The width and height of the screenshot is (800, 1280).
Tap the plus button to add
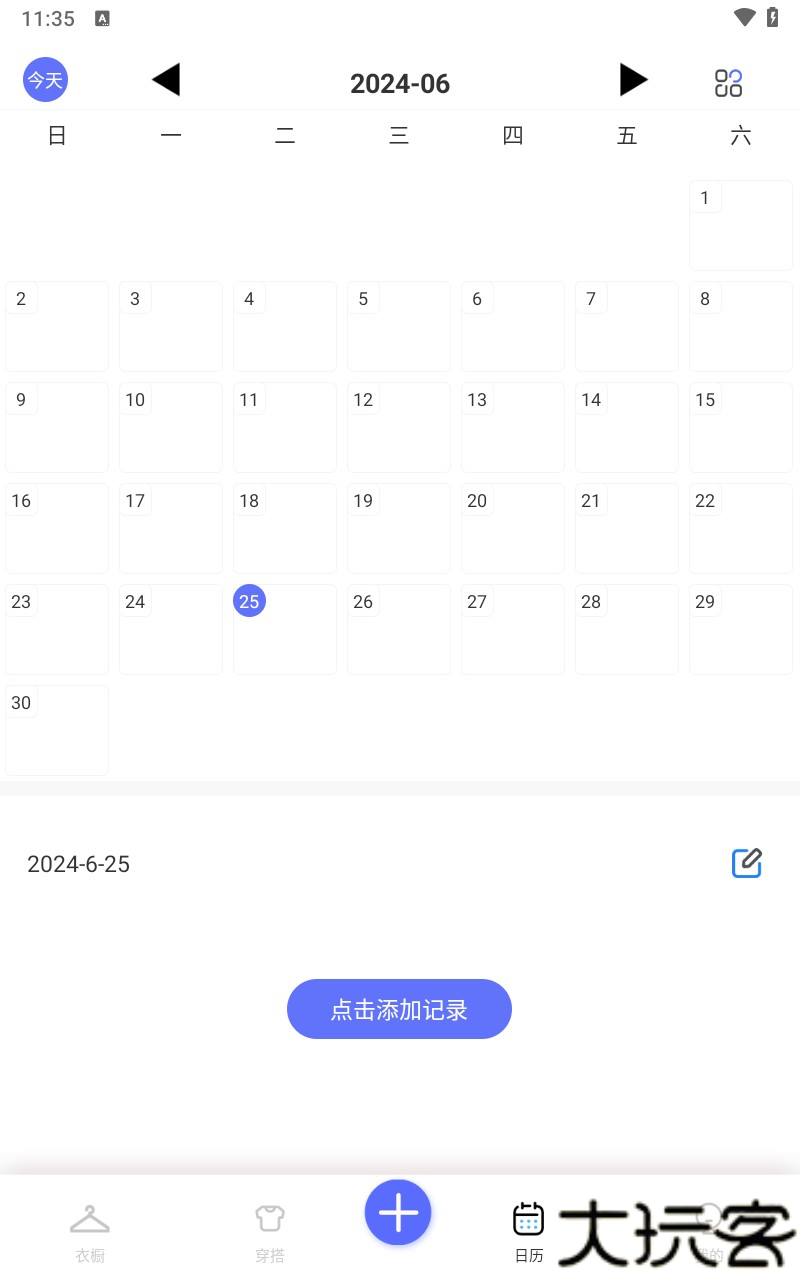pyautogui.click(x=398, y=1212)
